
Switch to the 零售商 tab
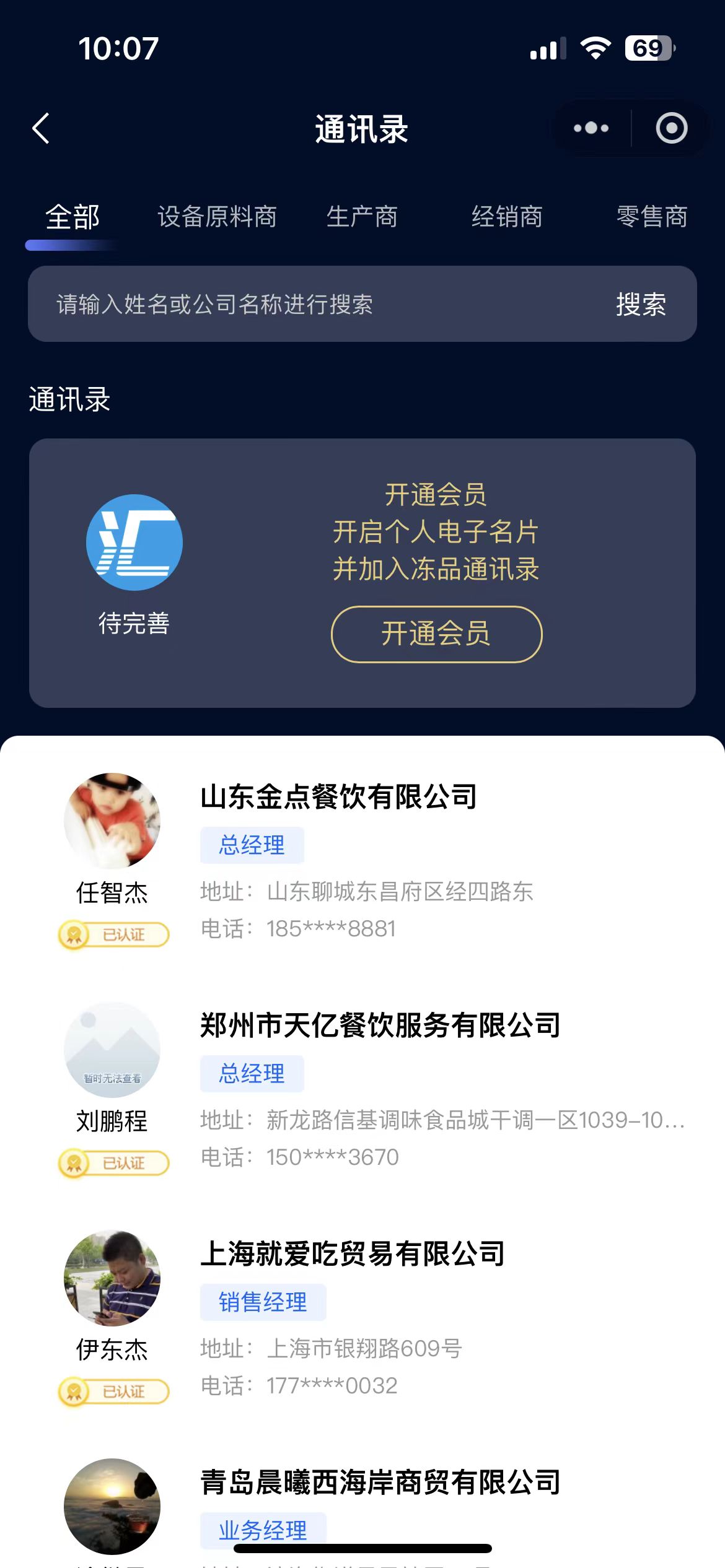click(651, 217)
